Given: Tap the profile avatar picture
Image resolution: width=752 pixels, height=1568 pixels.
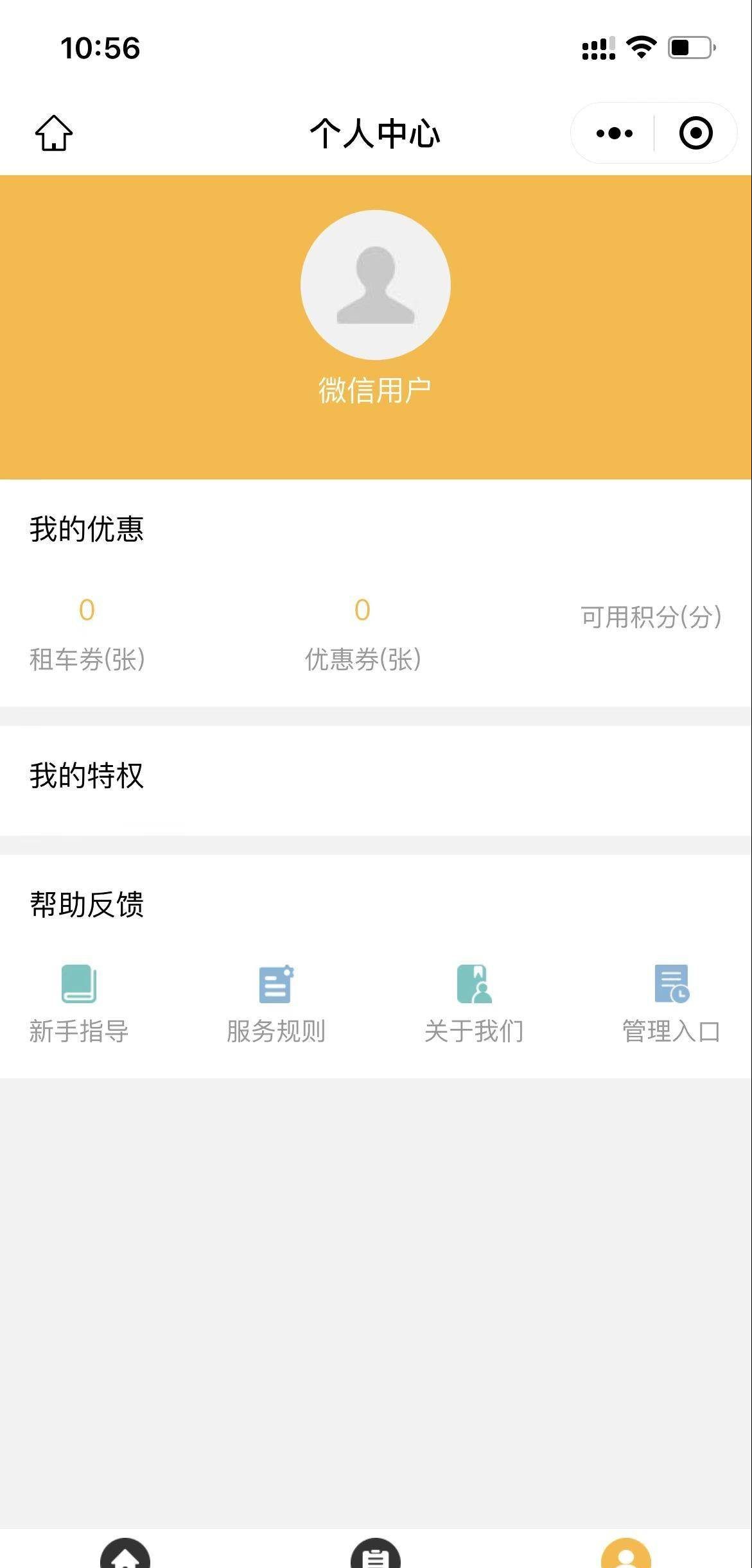Looking at the screenshot, I should point(376,285).
